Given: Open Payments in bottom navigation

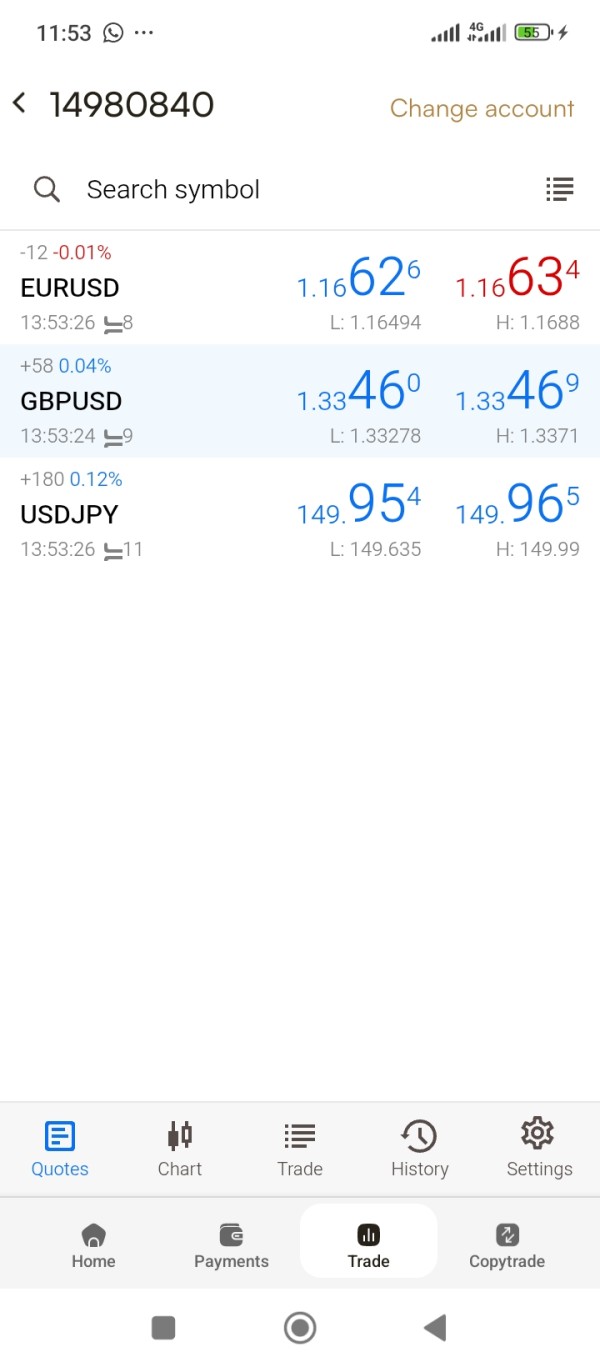Looking at the screenshot, I should pos(231,1245).
